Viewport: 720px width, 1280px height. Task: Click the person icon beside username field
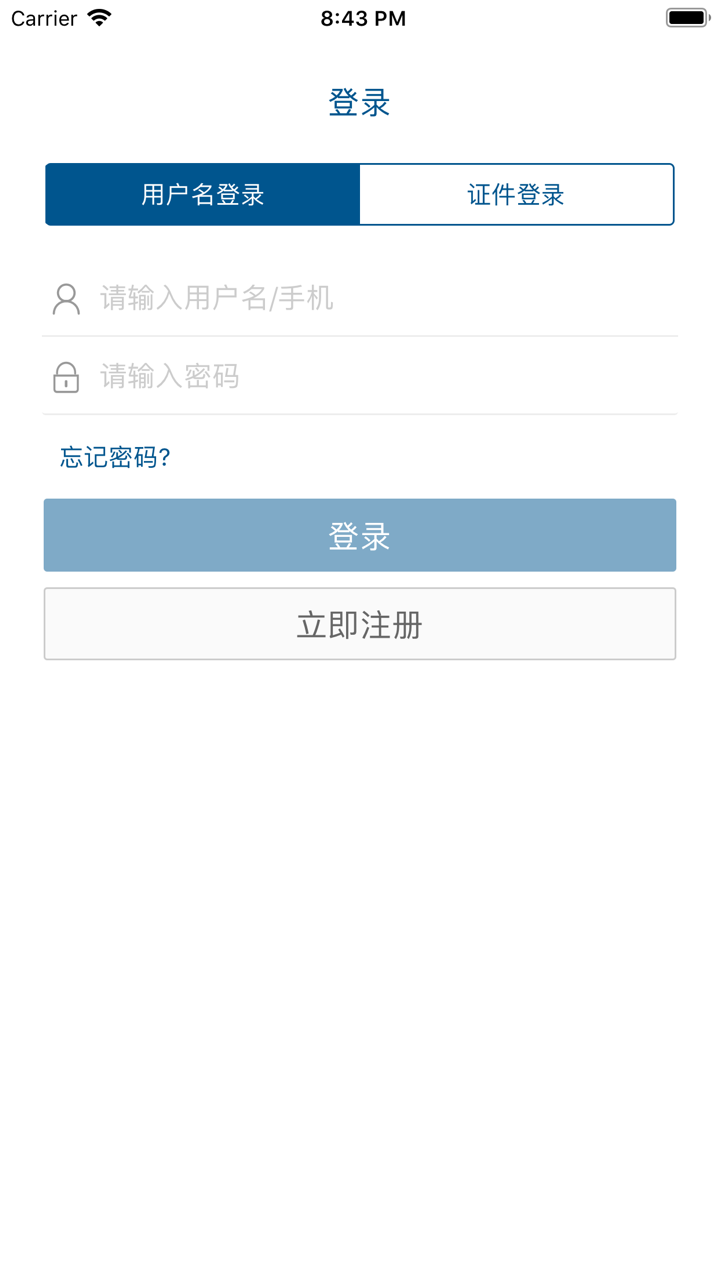pyautogui.click(x=66, y=298)
